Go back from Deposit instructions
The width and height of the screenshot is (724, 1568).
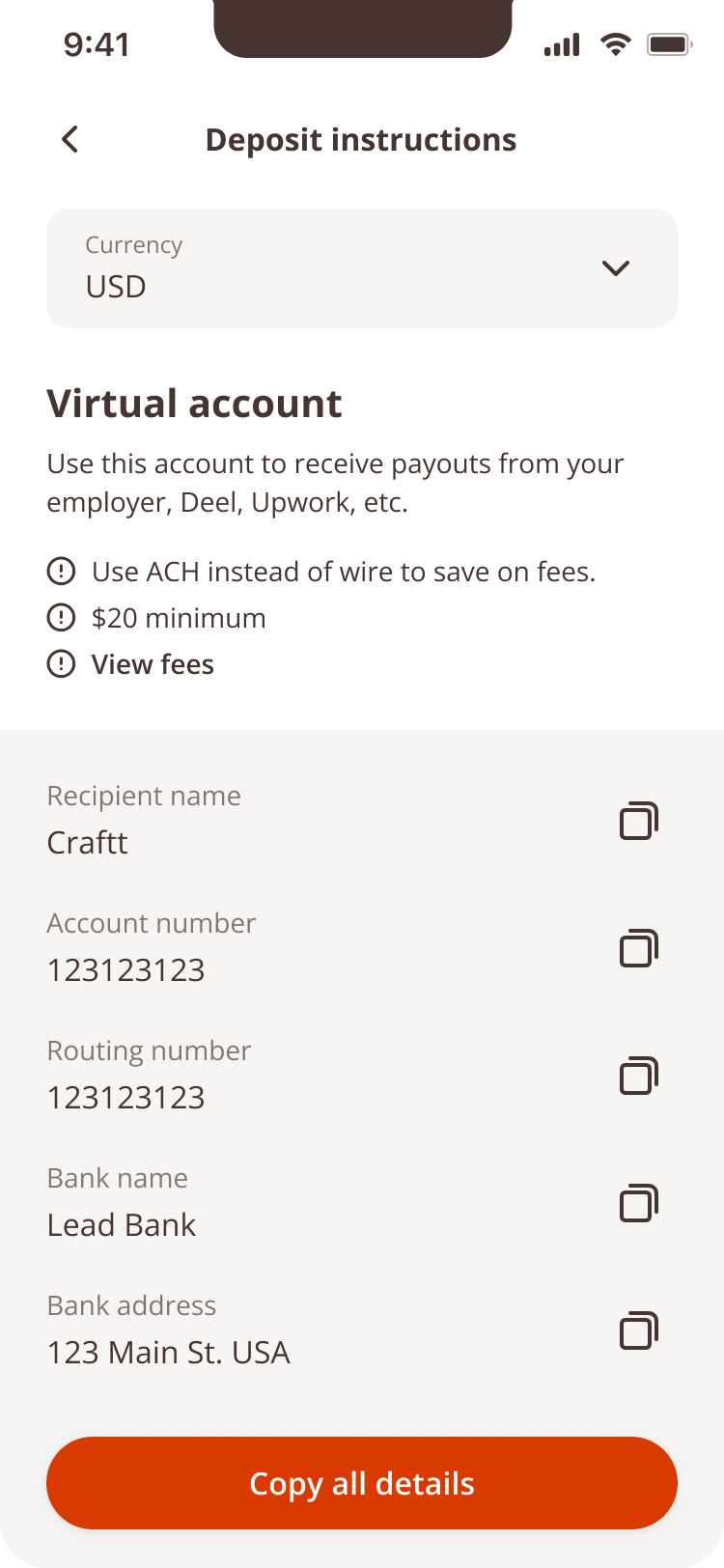pos(70,140)
